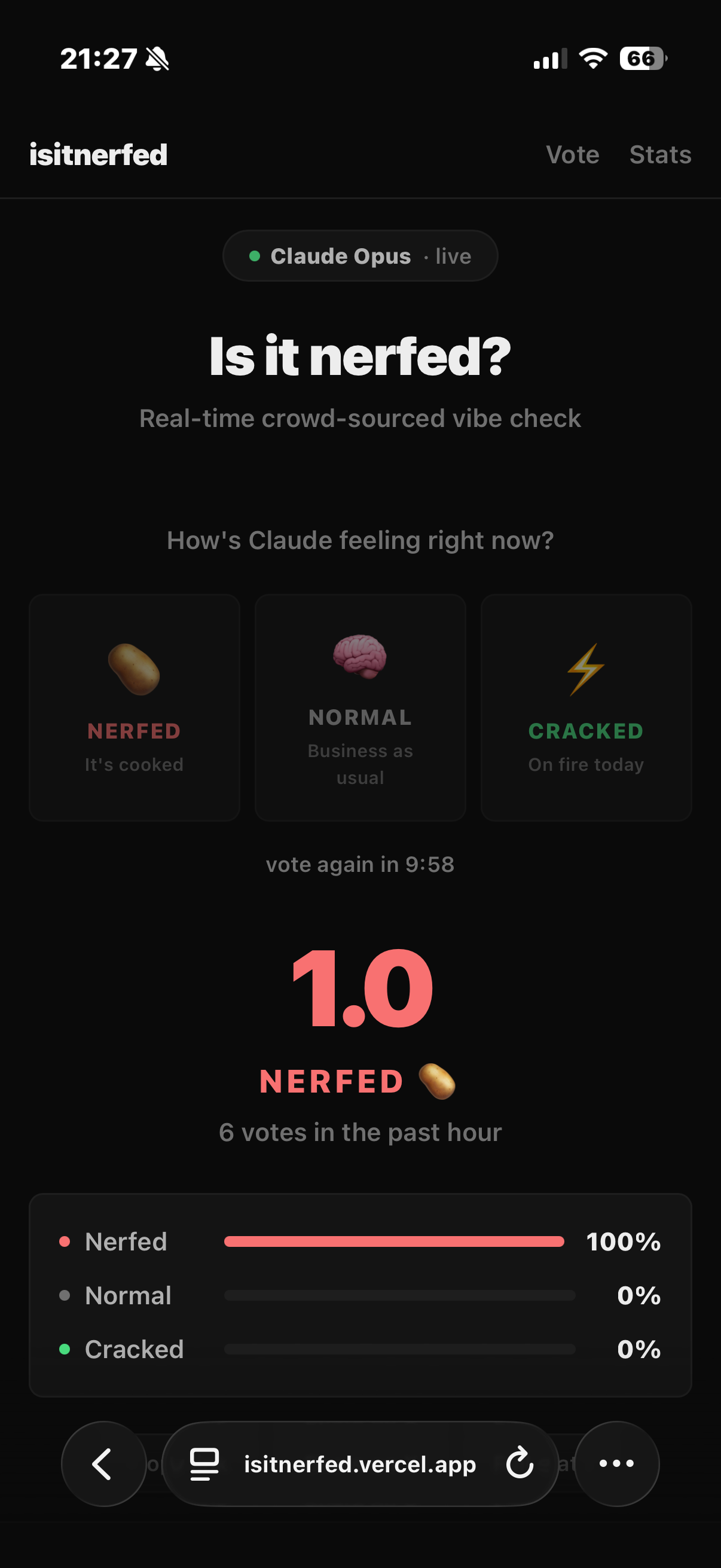Viewport: 721px width, 1568px height.
Task: Open the page settings icon beside URL
Action: pyautogui.click(x=204, y=1464)
